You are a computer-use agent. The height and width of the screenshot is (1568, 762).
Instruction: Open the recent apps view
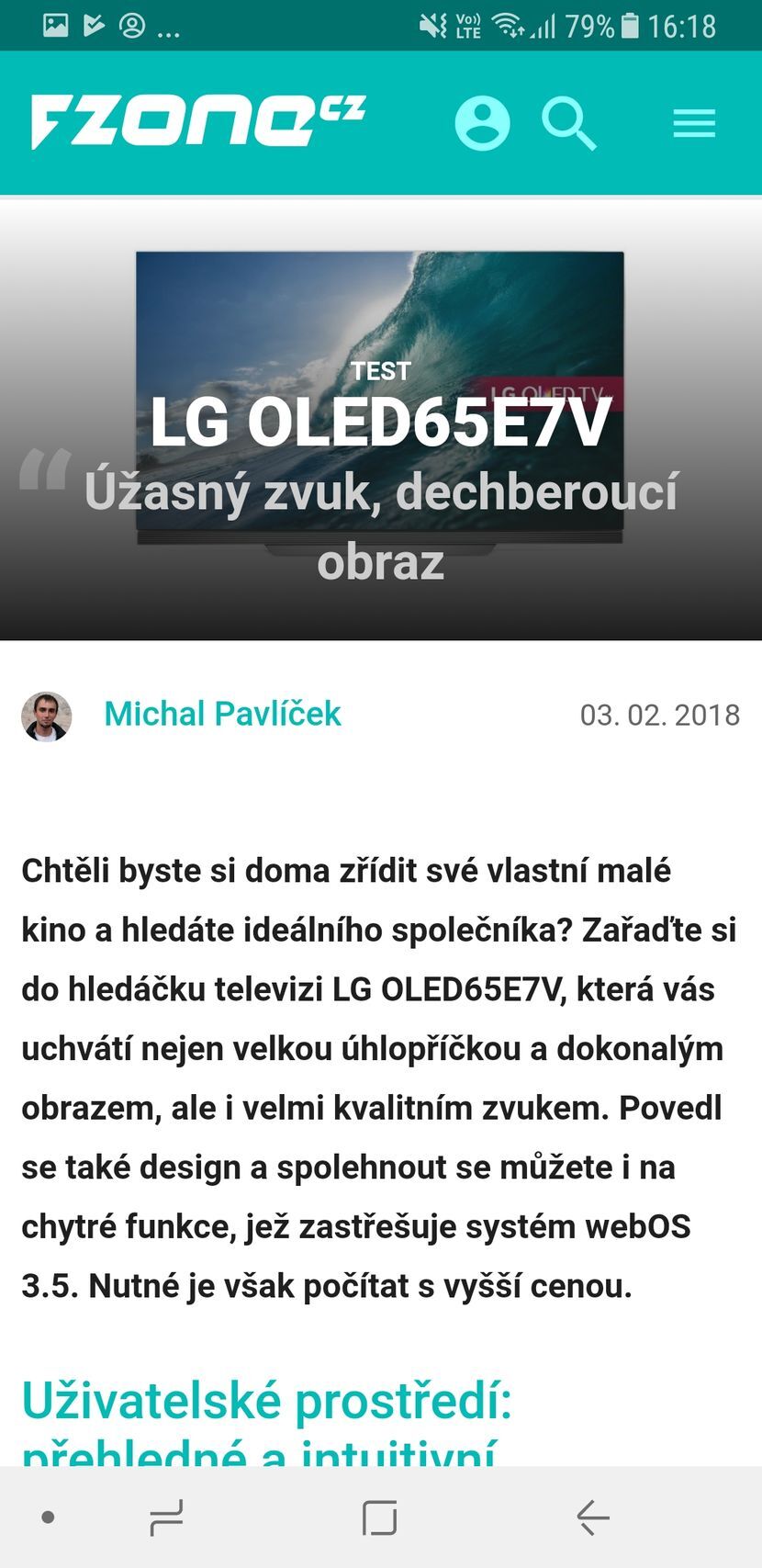(x=166, y=1517)
